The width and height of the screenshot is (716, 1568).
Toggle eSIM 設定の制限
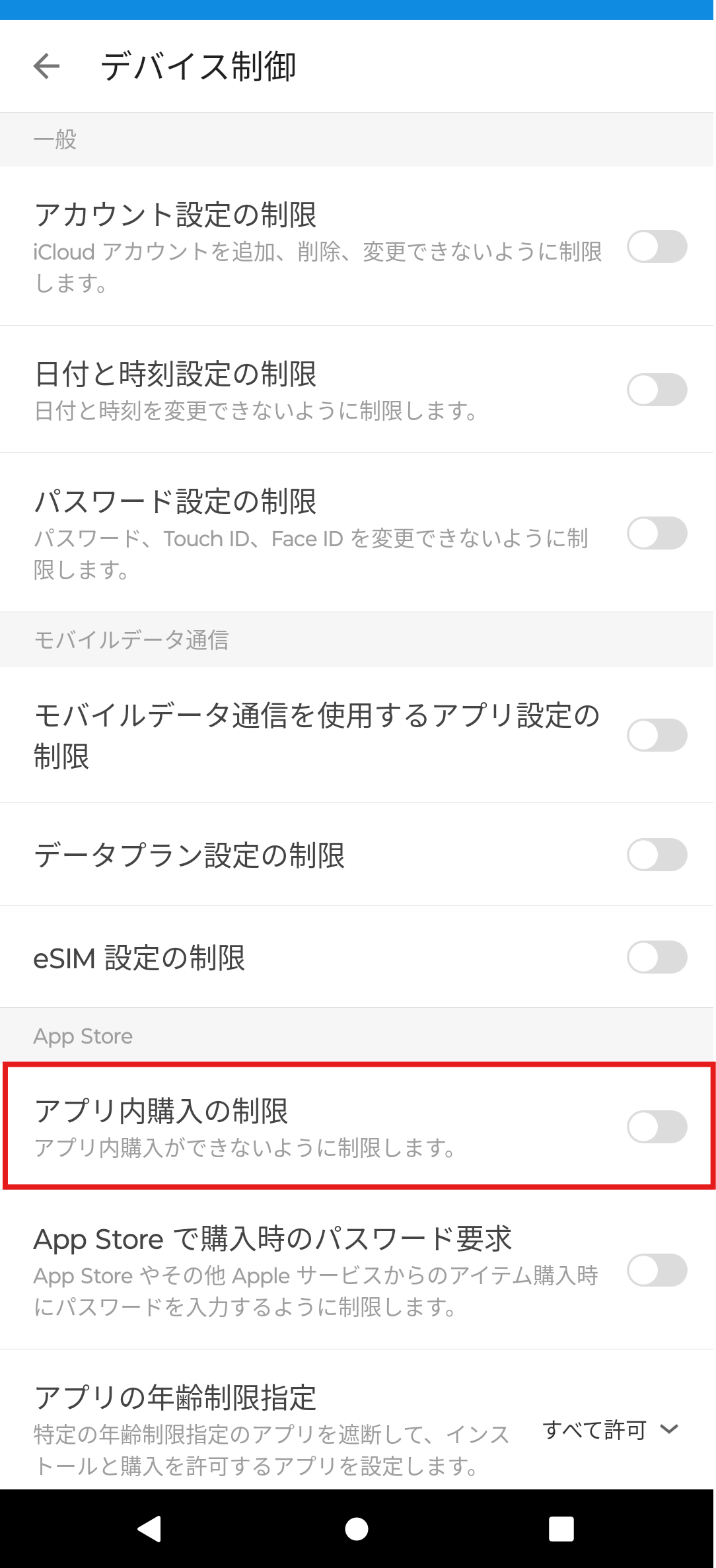tap(657, 957)
